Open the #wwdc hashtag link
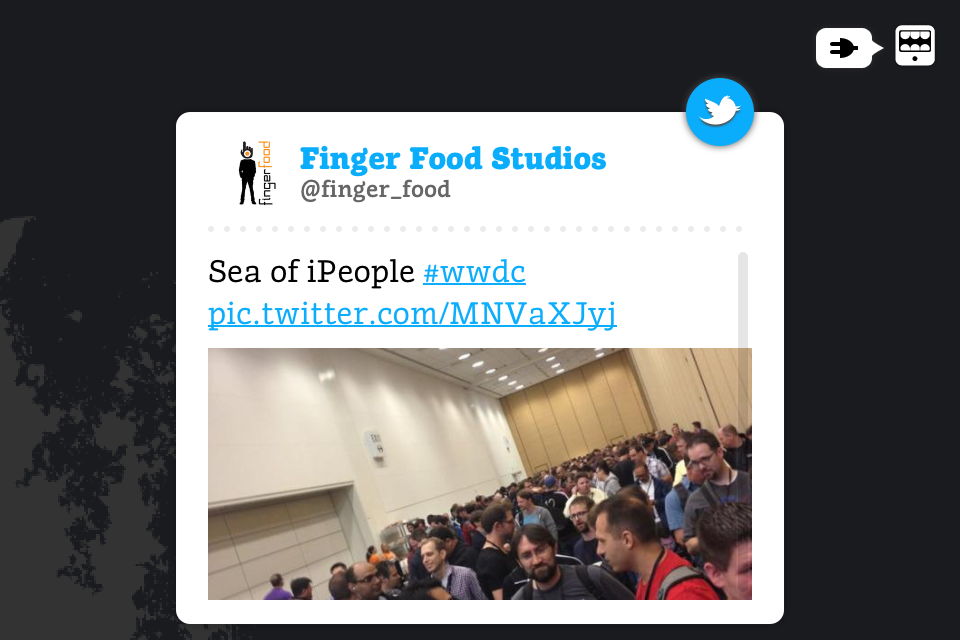960x640 pixels. tap(474, 272)
